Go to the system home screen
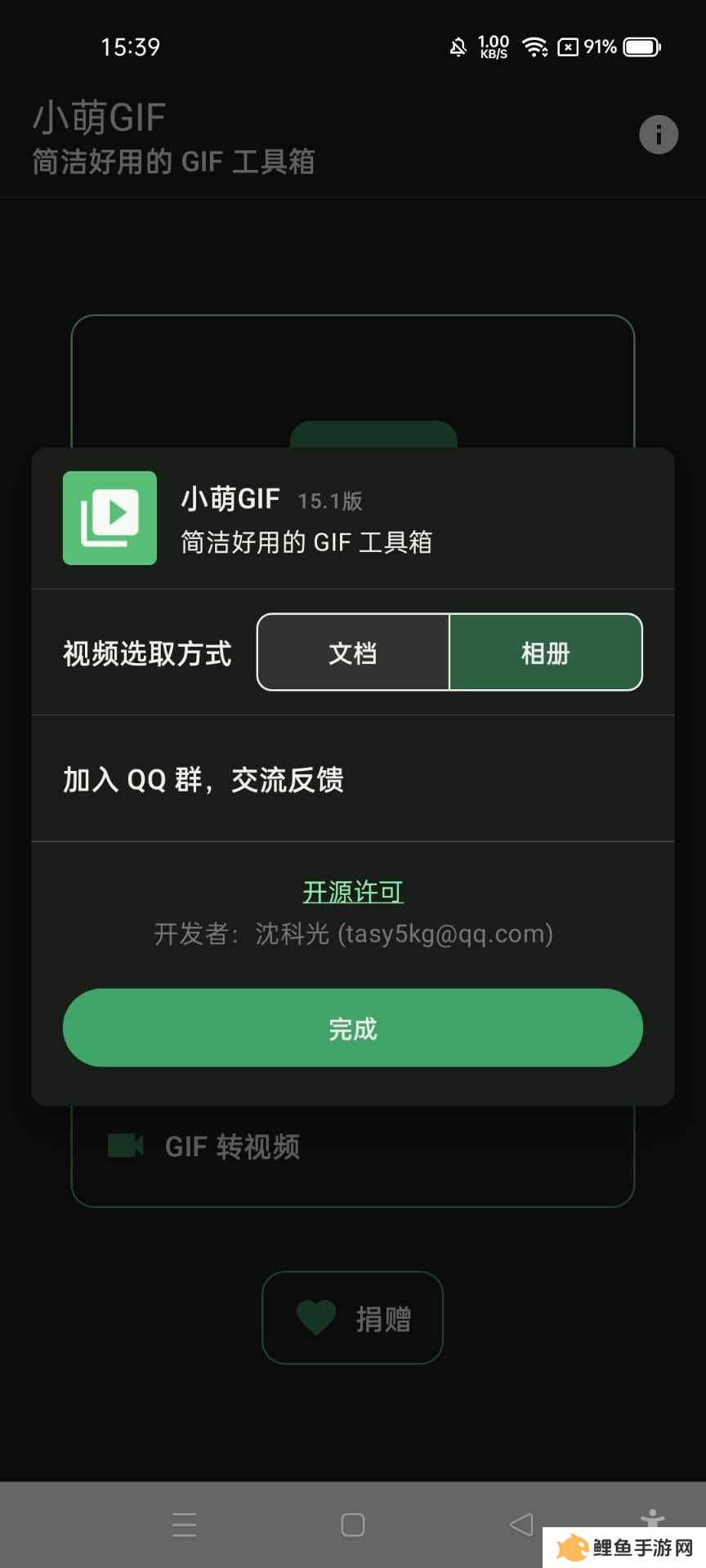The height and width of the screenshot is (1568, 706). pos(353,1525)
